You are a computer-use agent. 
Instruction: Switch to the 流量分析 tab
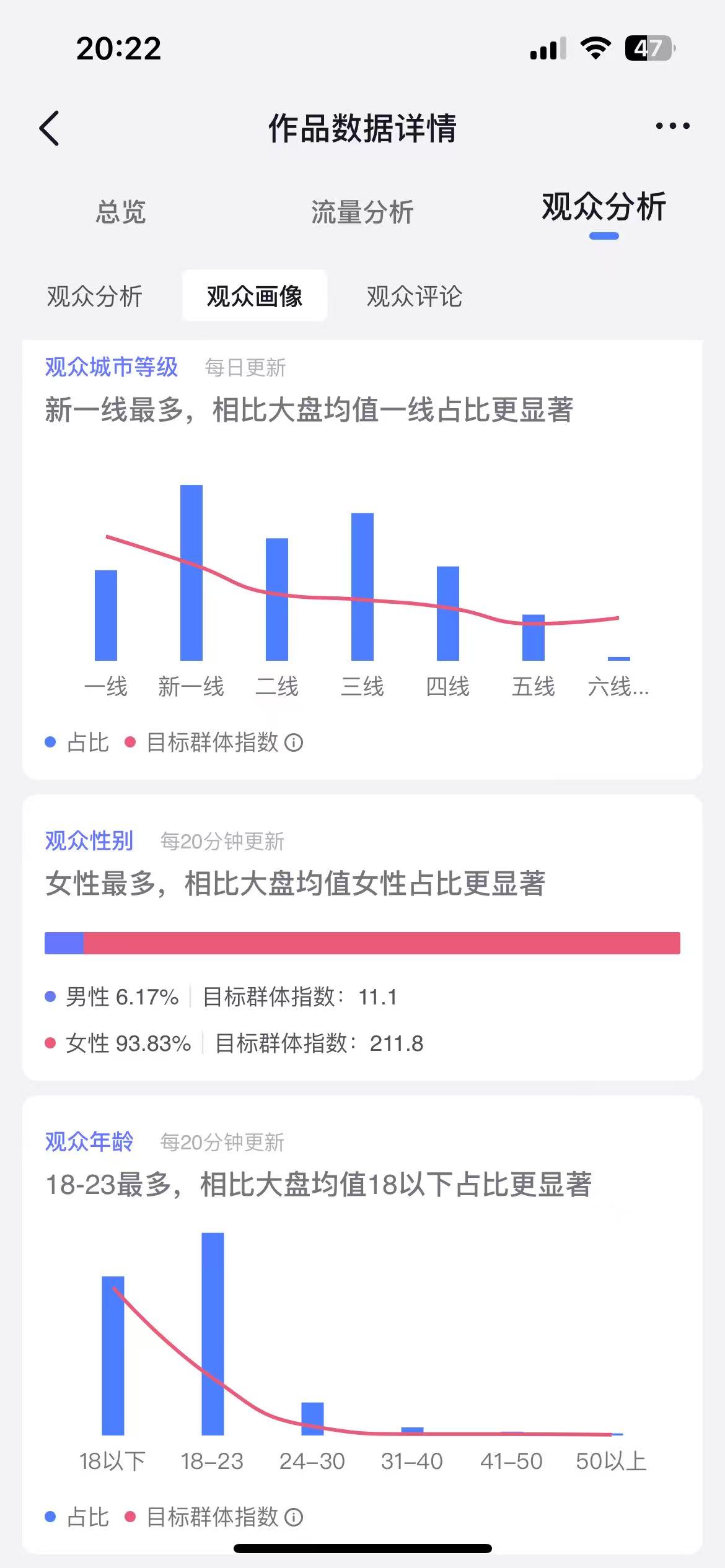[362, 212]
